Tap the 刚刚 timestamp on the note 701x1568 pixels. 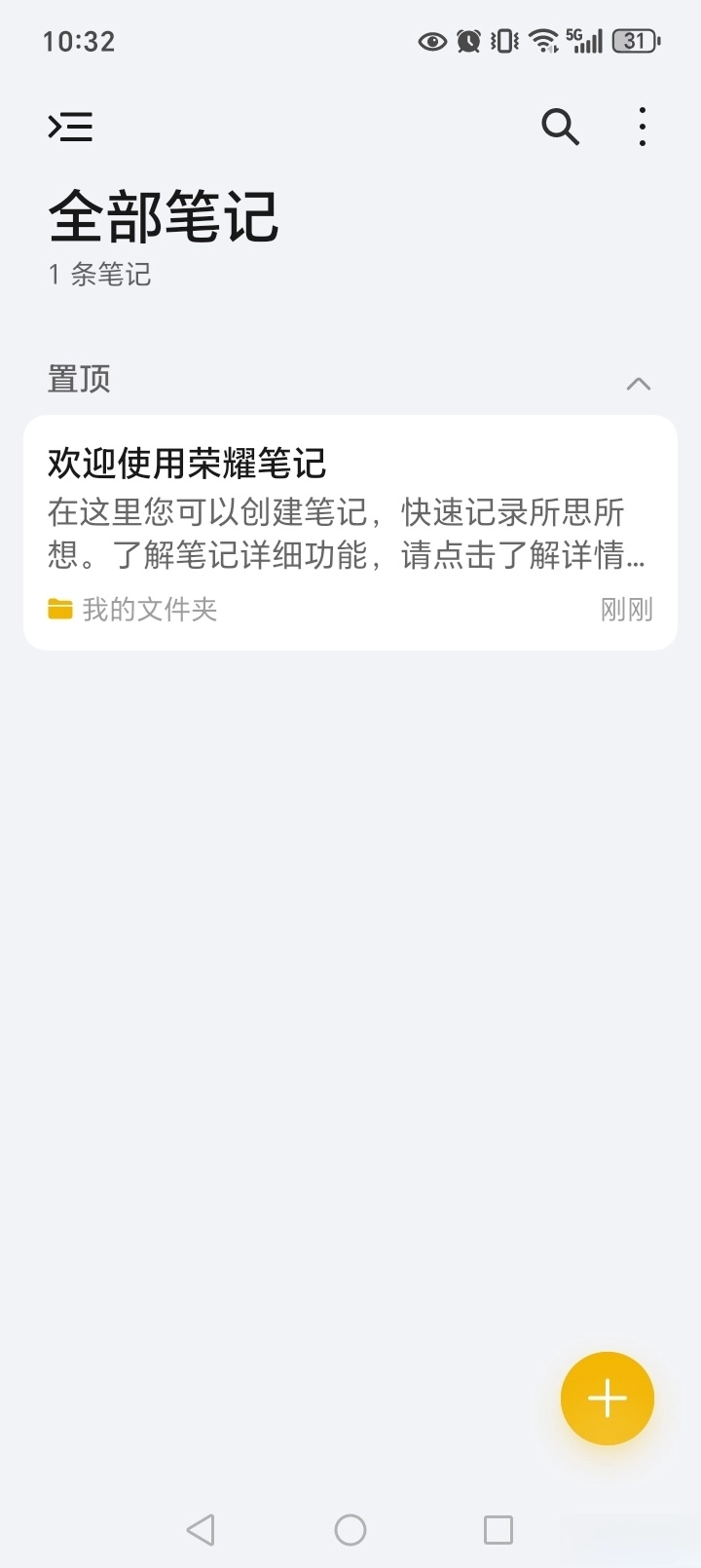626,608
